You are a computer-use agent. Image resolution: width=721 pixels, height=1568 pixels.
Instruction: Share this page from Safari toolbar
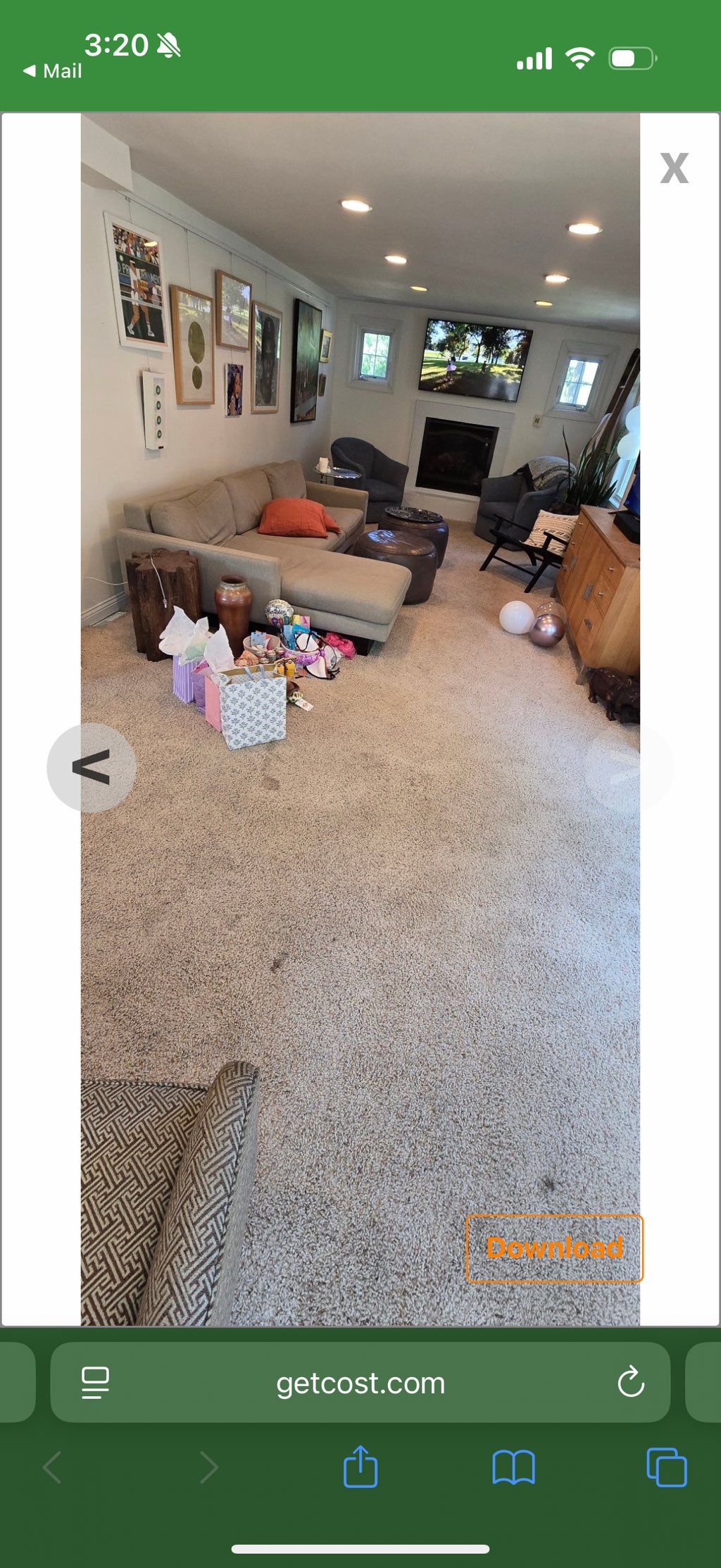[x=360, y=1467]
